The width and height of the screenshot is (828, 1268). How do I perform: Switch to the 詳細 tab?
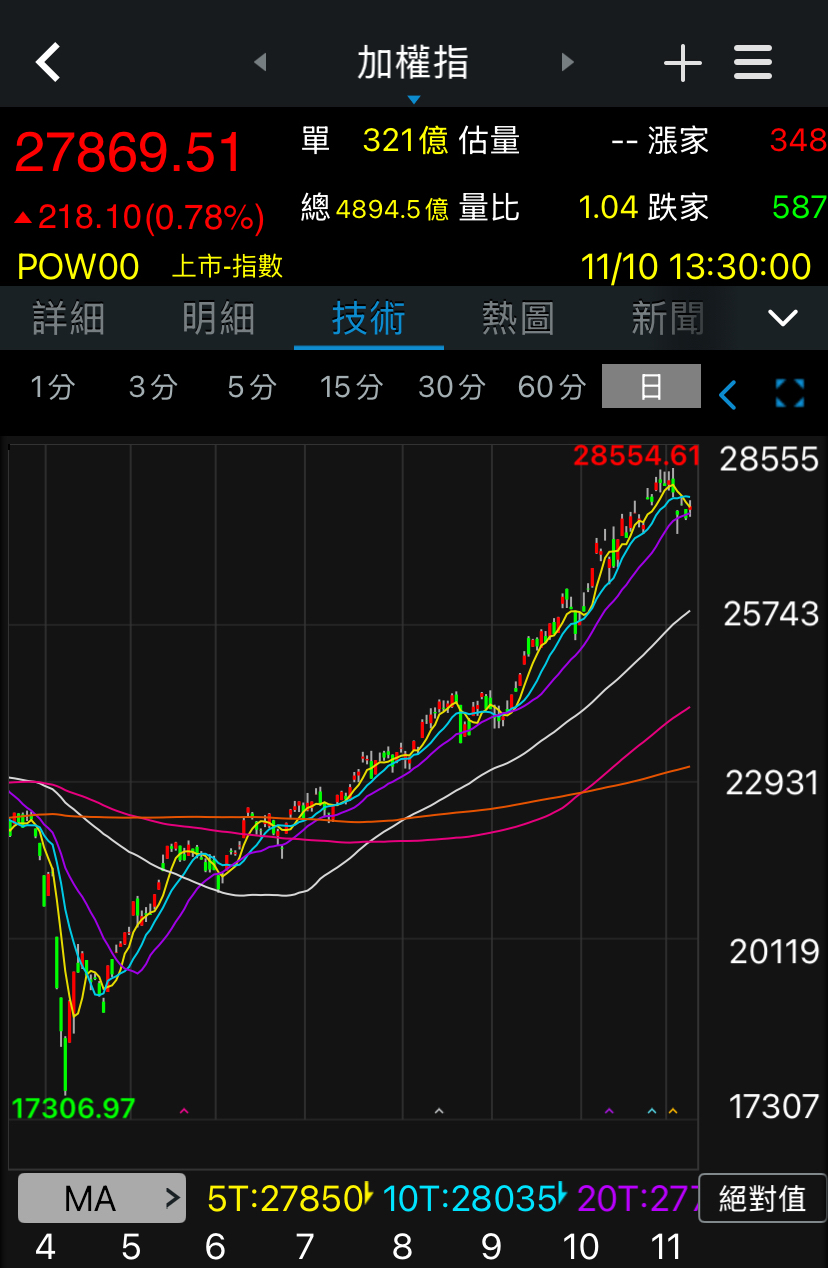(68, 319)
